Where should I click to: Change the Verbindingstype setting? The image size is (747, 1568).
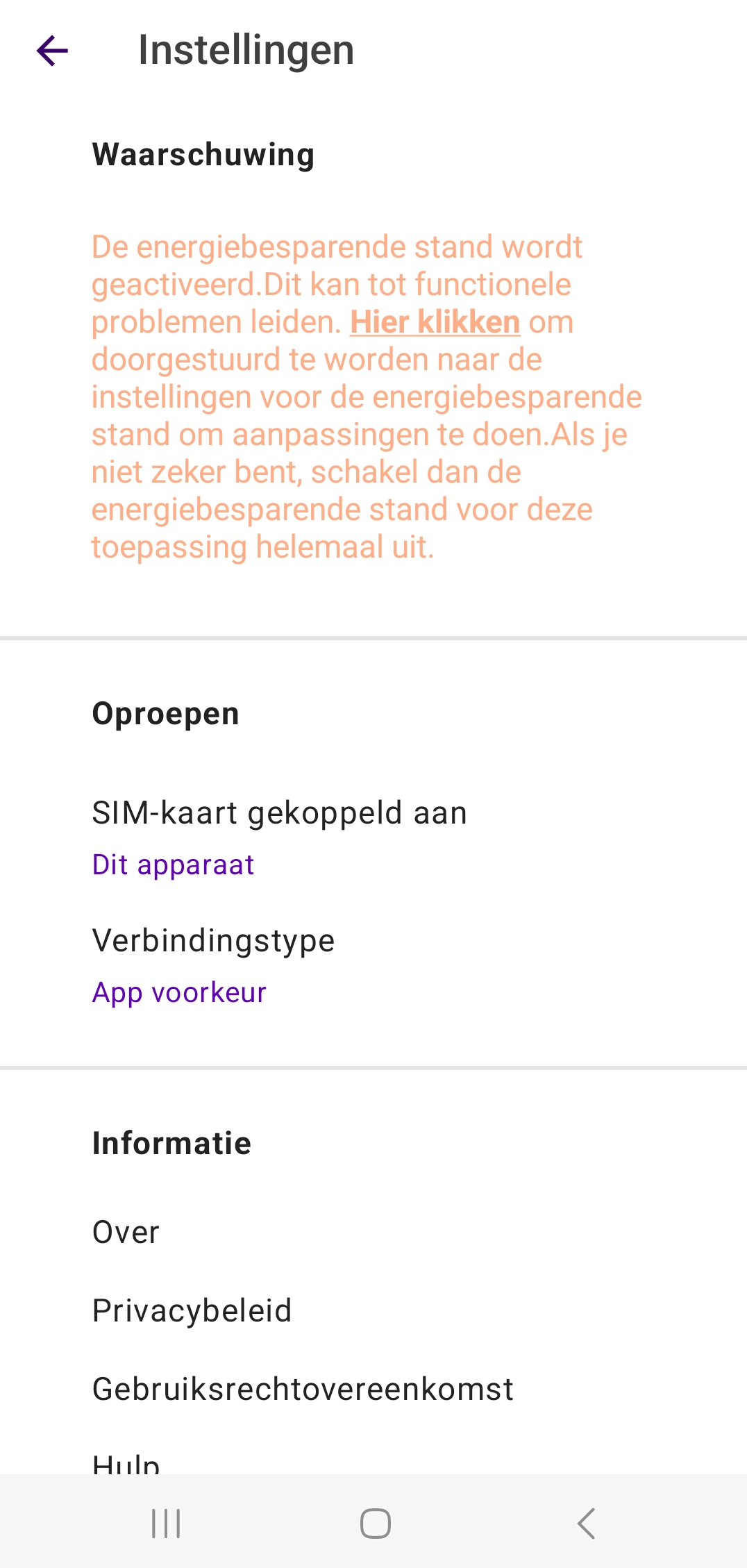tap(214, 965)
